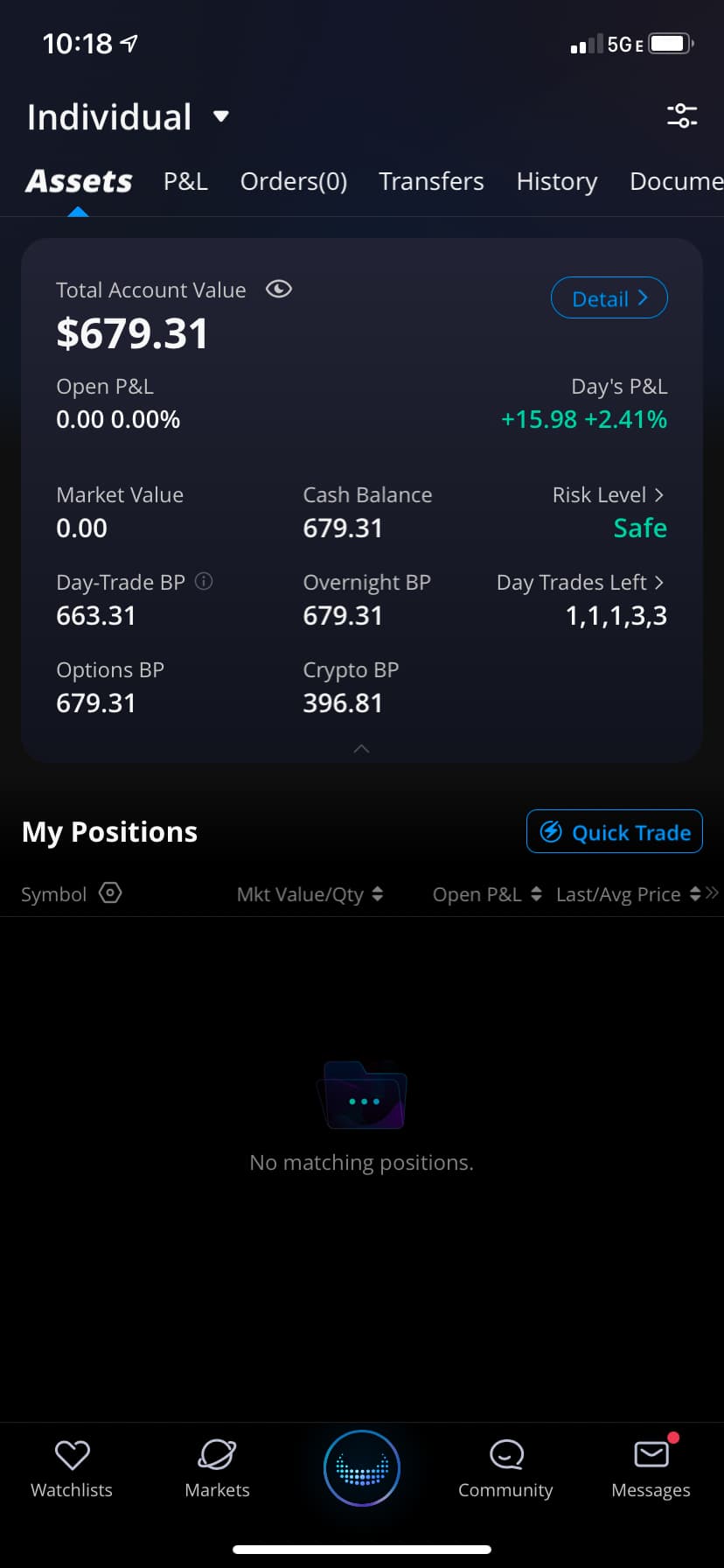Start a Quick Trade
Viewport: 724px width, 1568px height.
615,831
